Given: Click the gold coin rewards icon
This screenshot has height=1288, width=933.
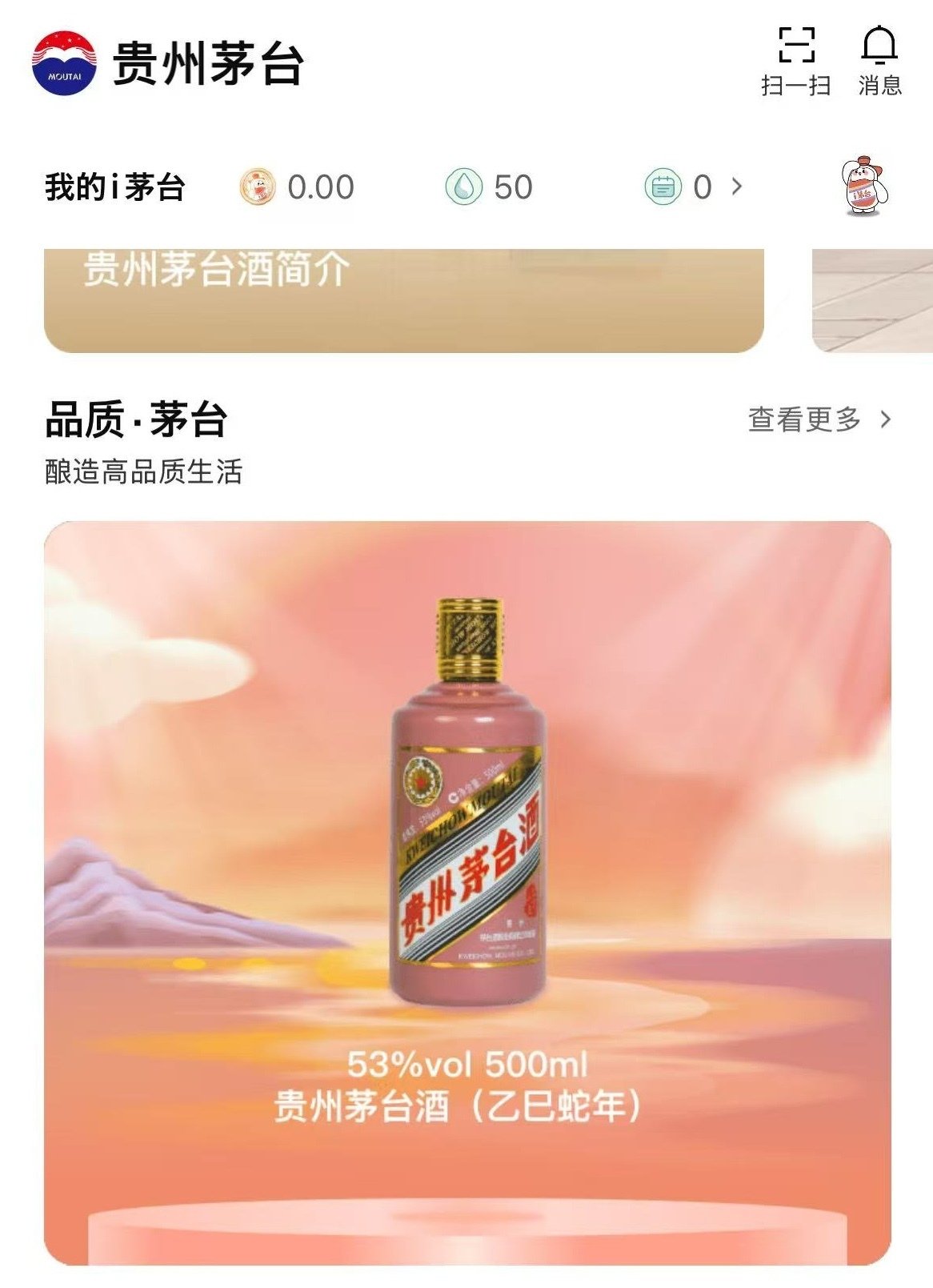Looking at the screenshot, I should point(258,186).
